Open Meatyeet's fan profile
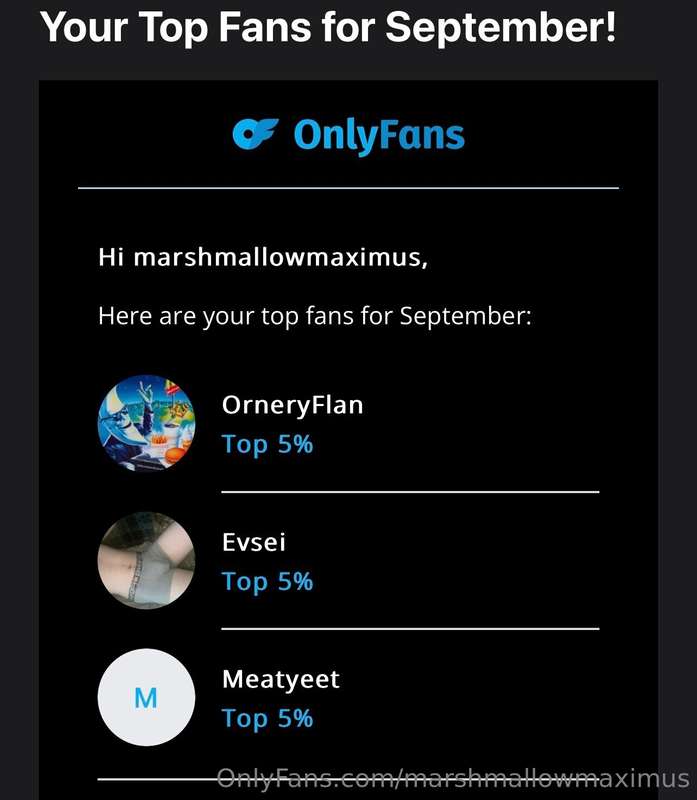The image size is (697, 800). coord(280,679)
